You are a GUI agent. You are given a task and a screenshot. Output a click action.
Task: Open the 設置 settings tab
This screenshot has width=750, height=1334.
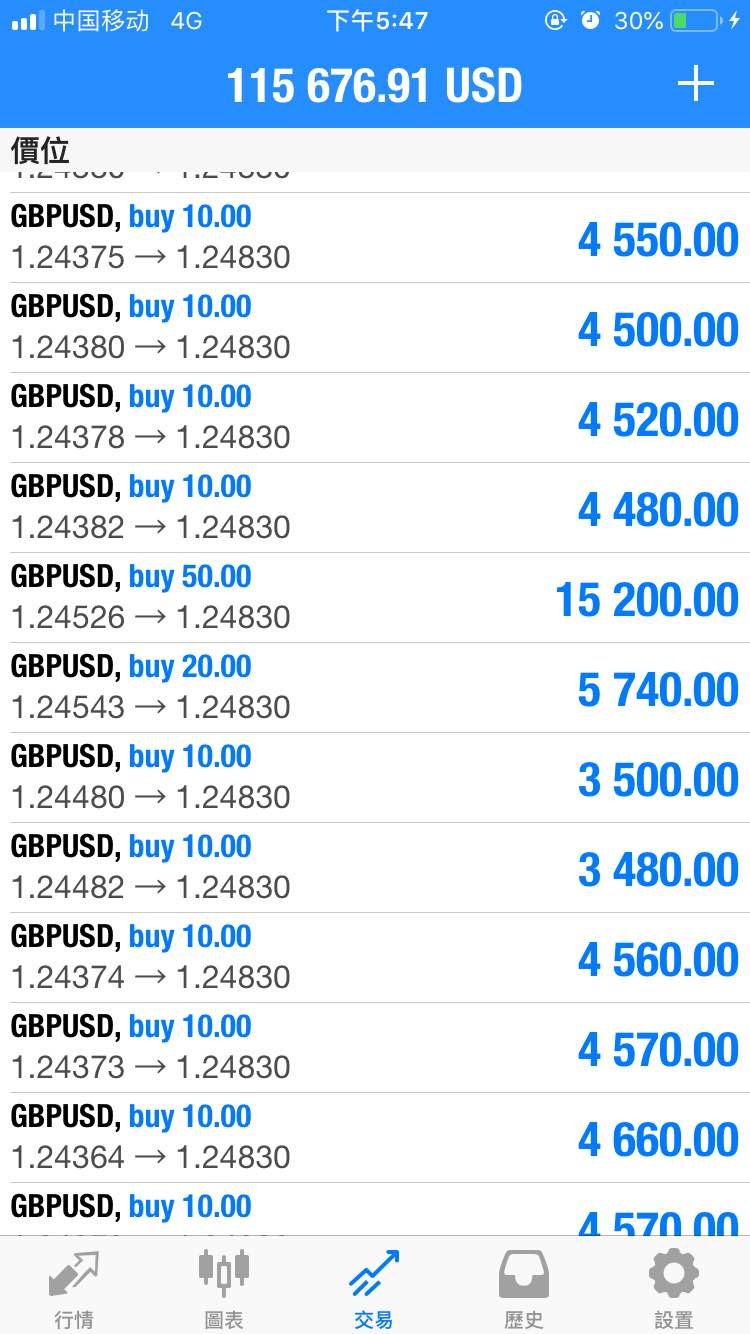[x=674, y=1289]
